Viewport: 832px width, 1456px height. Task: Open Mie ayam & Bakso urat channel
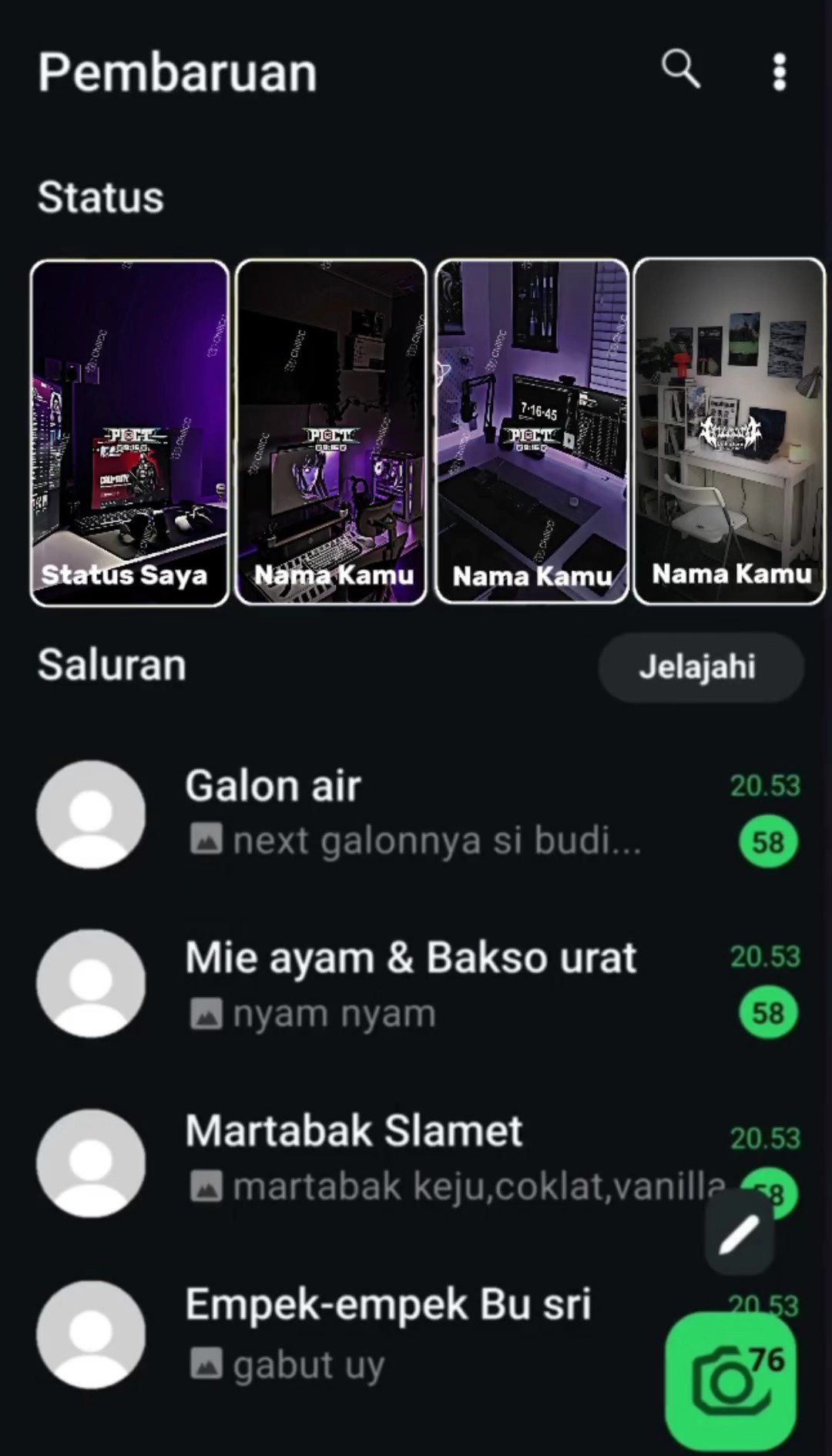point(416,985)
